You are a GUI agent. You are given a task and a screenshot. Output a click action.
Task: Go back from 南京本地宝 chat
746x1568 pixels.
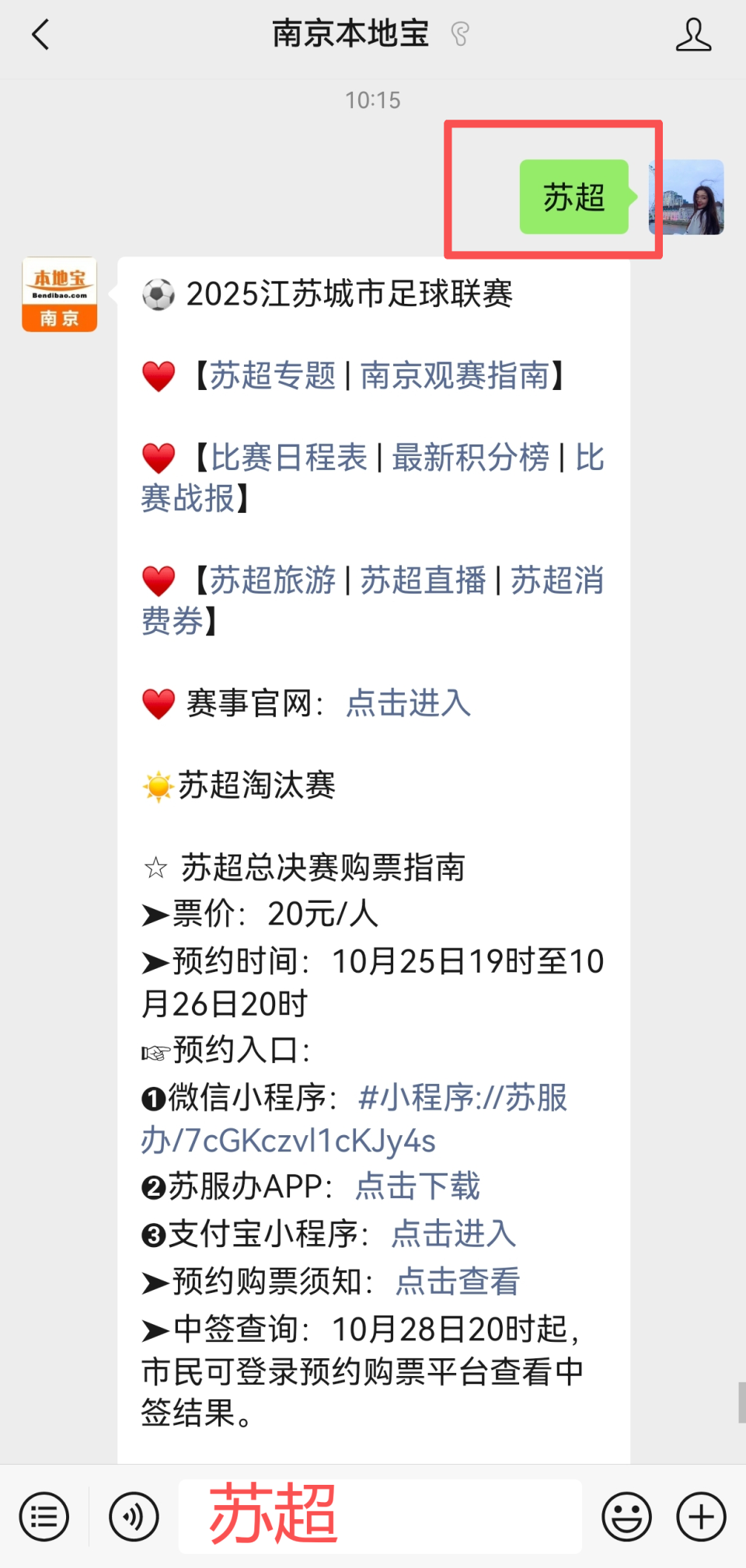click(40, 35)
